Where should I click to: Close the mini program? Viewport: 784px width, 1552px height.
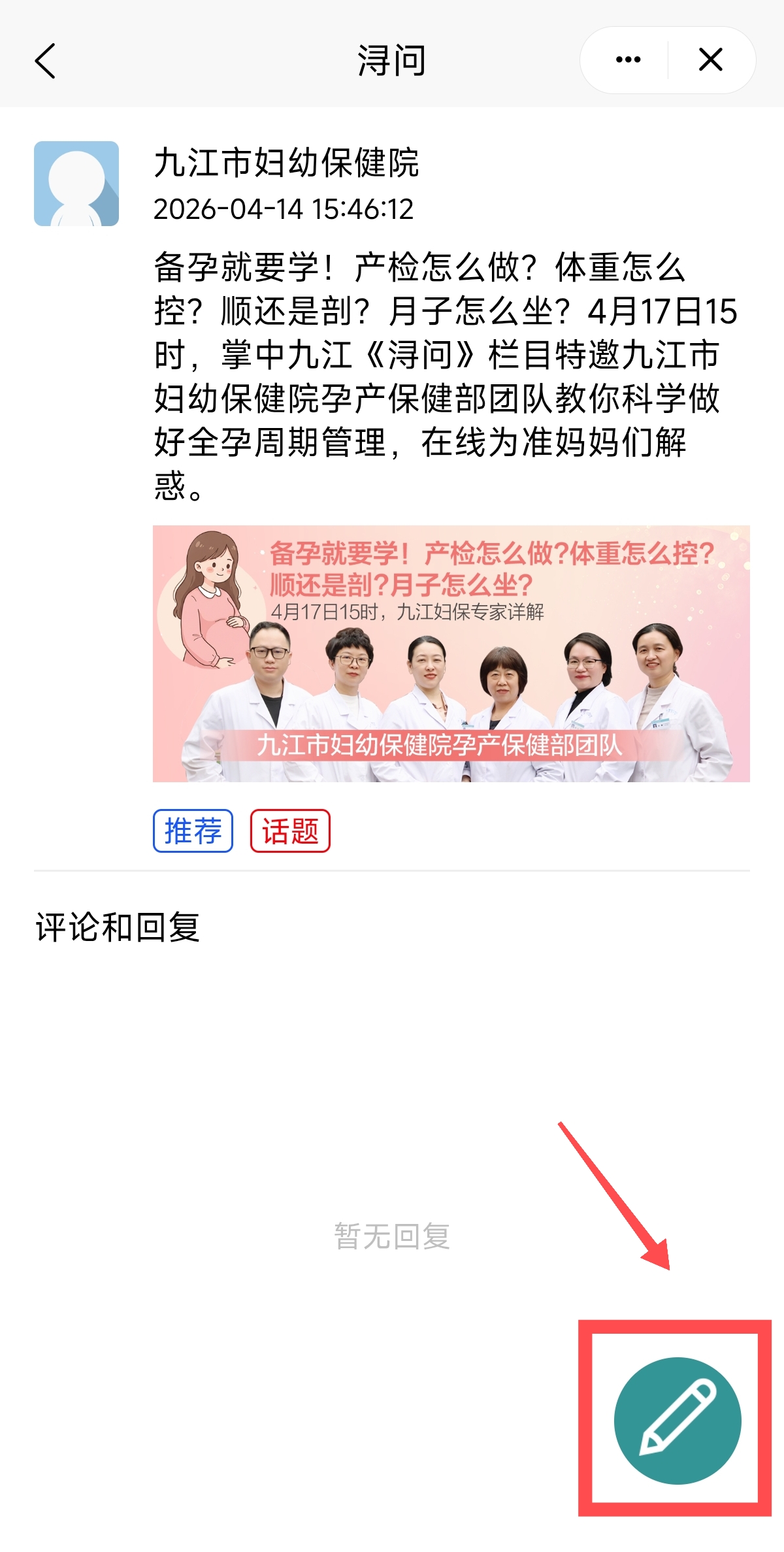click(x=710, y=60)
